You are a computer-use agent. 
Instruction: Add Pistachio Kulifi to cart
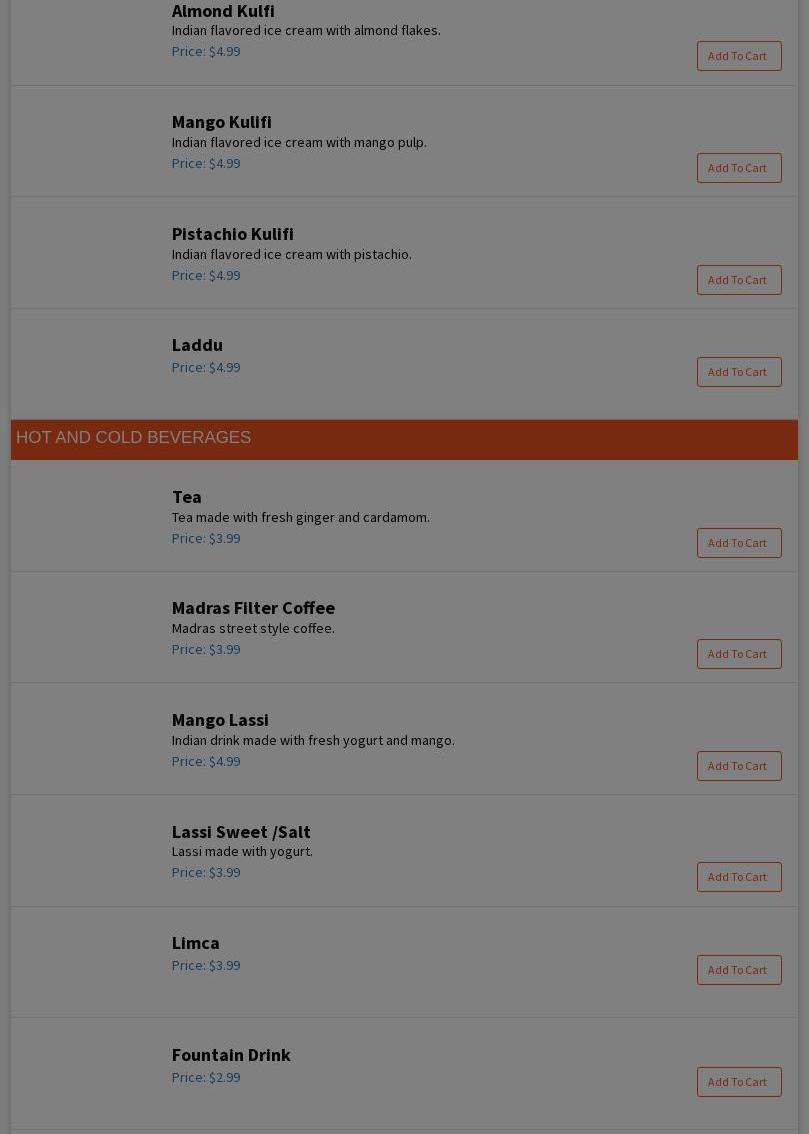click(738, 280)
